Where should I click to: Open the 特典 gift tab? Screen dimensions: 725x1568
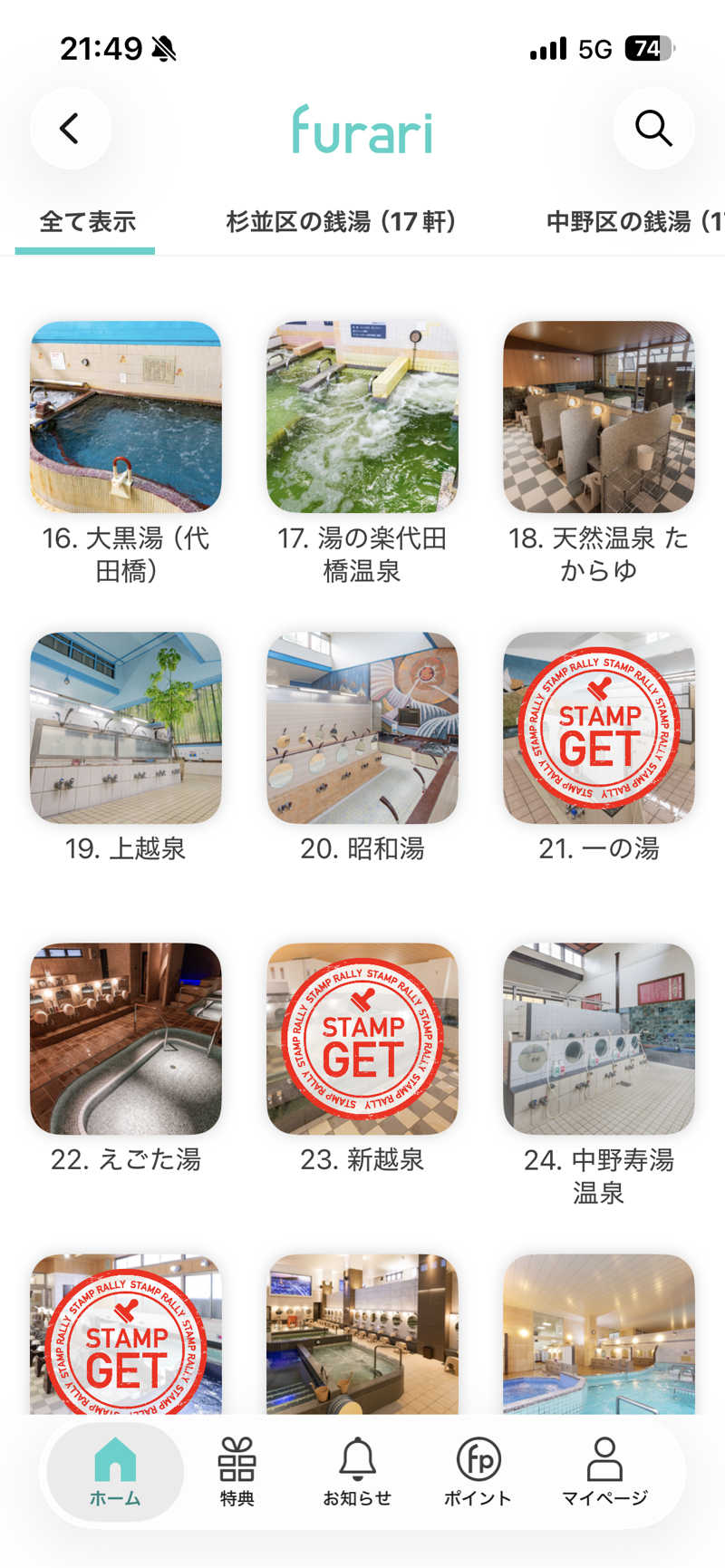(x=237, y=1472)
